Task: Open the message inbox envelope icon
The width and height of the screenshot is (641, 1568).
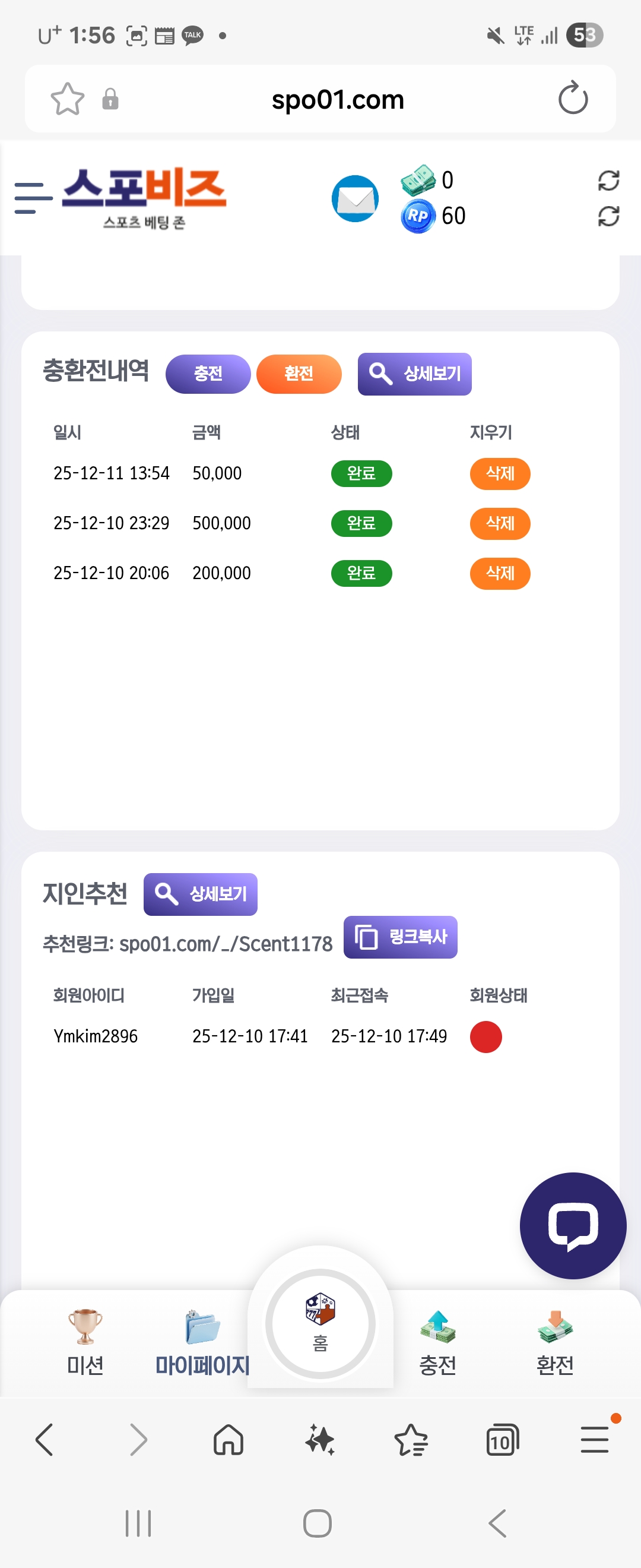Action: point(354,198)
